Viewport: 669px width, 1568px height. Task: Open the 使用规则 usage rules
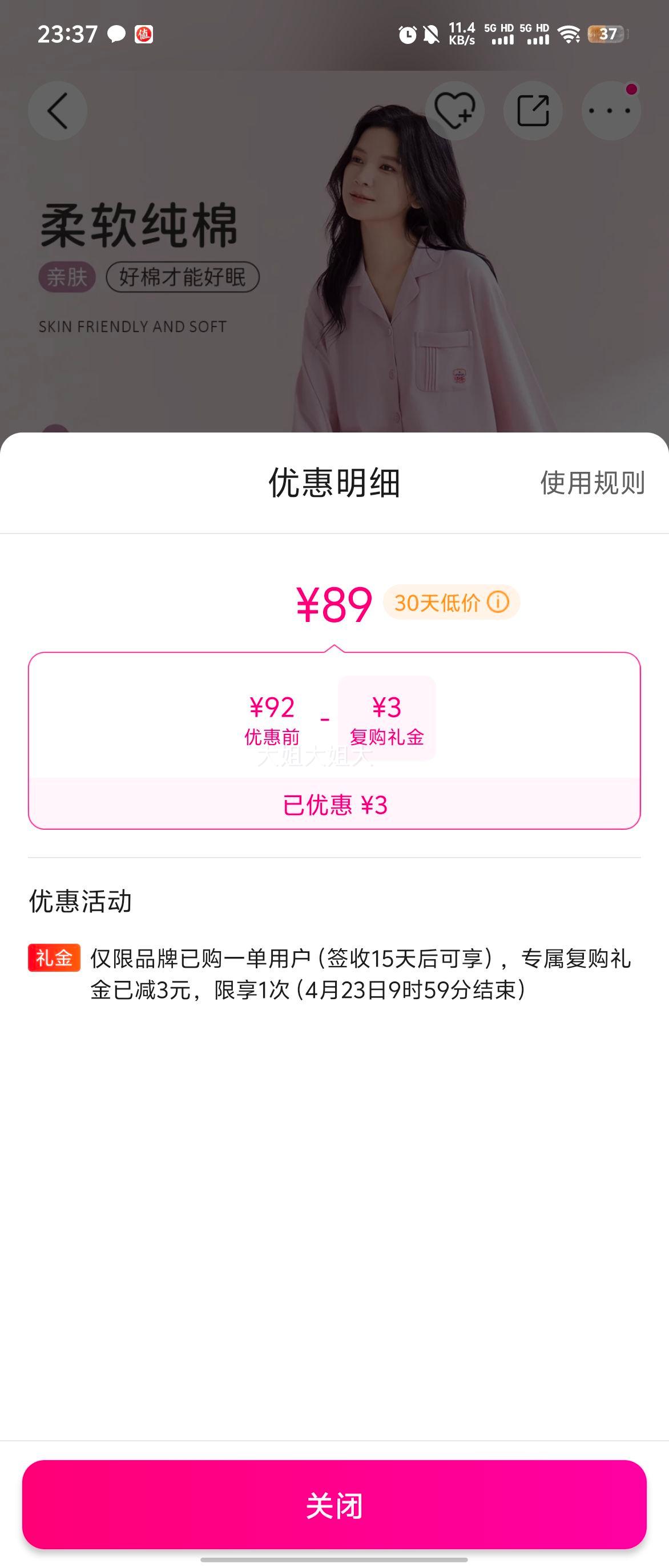click(x=593, y=484)
